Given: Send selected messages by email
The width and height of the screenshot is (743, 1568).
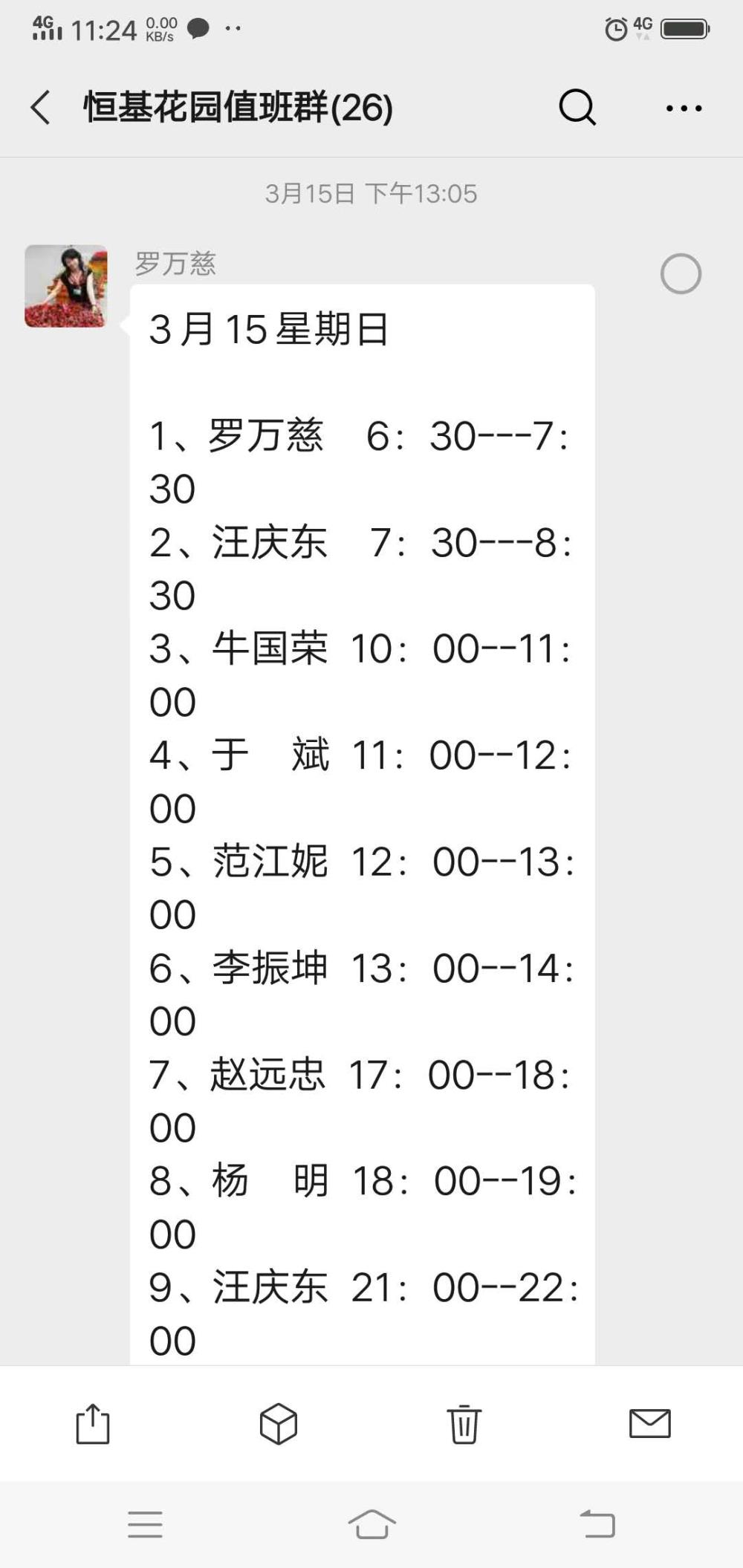Looking at the screenshot, I should (650, 1424).
